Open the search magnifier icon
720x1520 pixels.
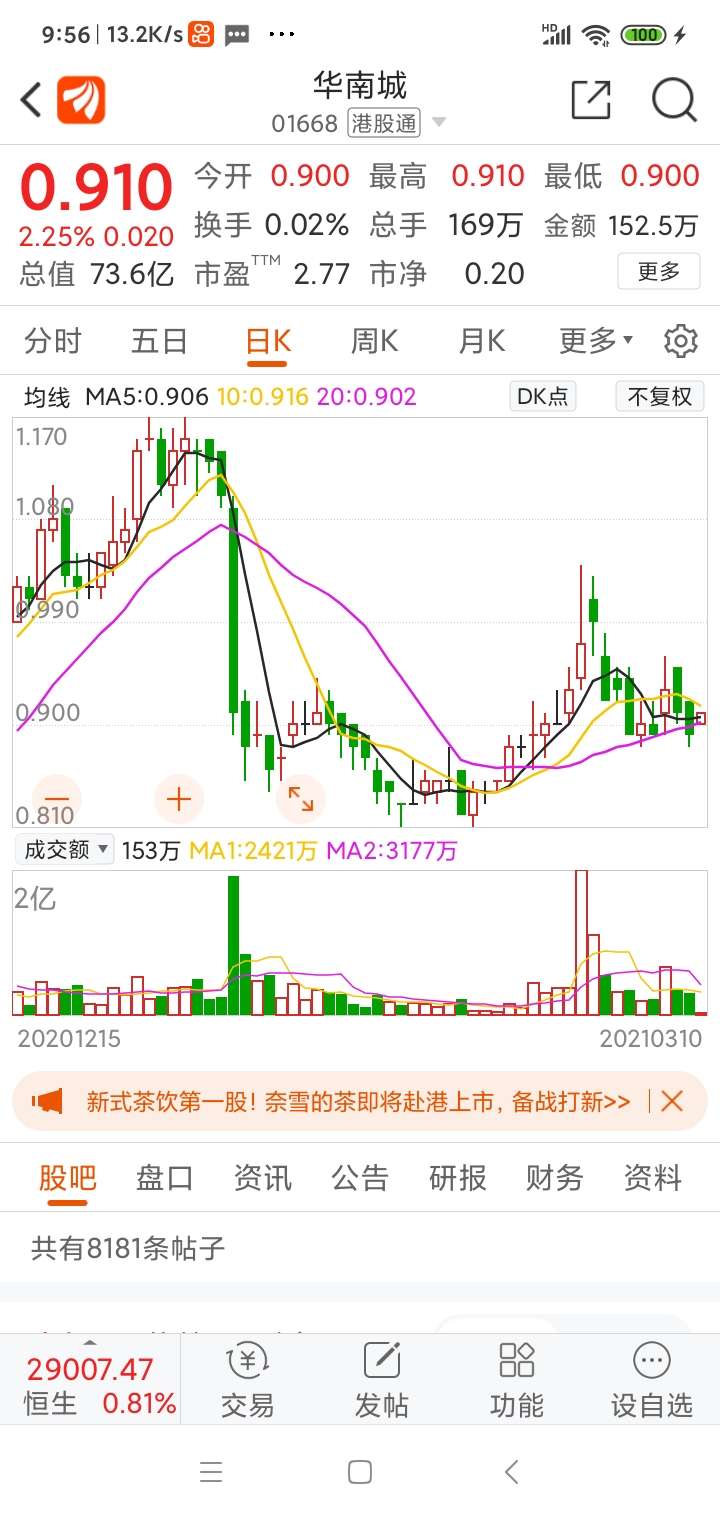[674, 100]
